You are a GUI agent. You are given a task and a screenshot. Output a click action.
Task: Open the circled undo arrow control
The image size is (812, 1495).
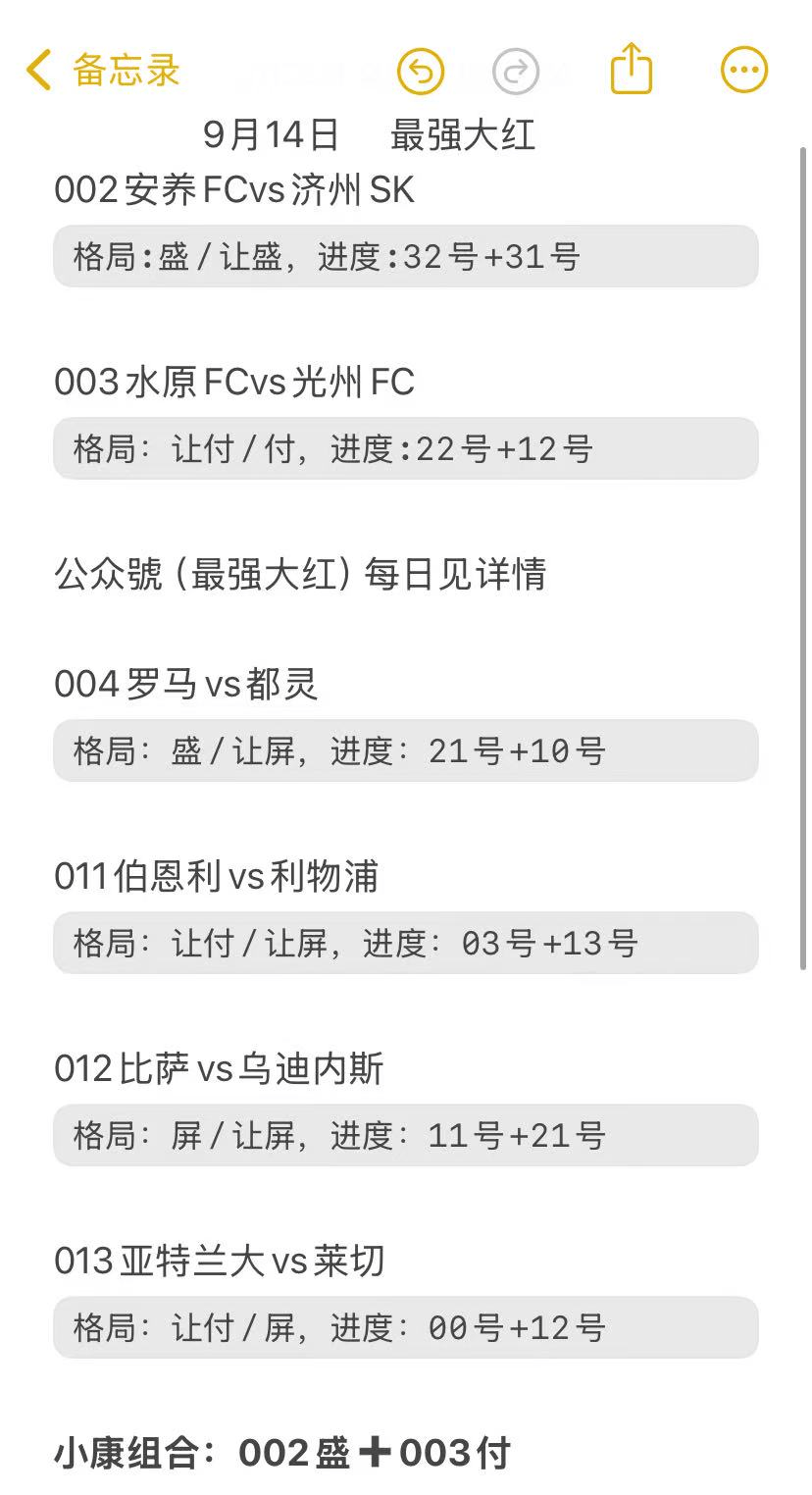click(420, 70)
